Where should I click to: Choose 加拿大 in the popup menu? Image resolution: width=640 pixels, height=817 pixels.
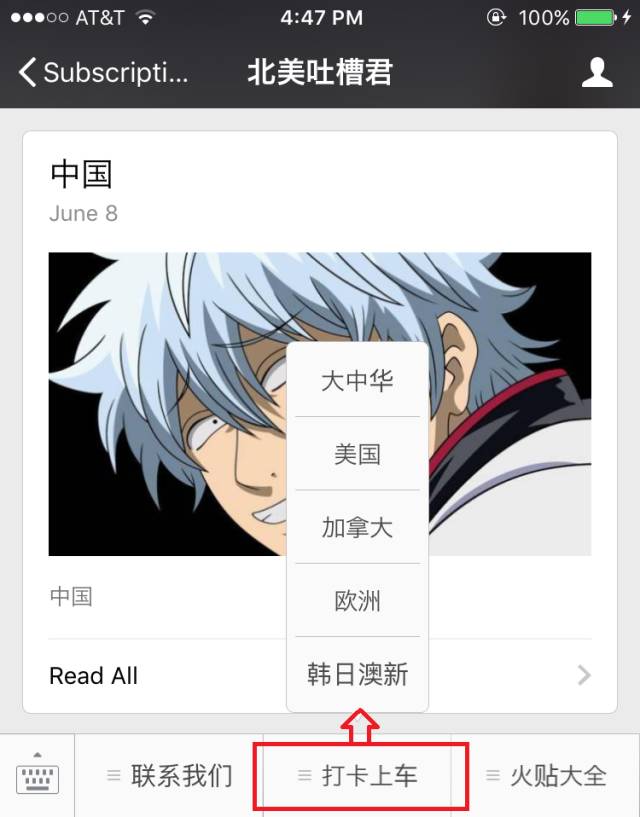[x=357, y=528]
